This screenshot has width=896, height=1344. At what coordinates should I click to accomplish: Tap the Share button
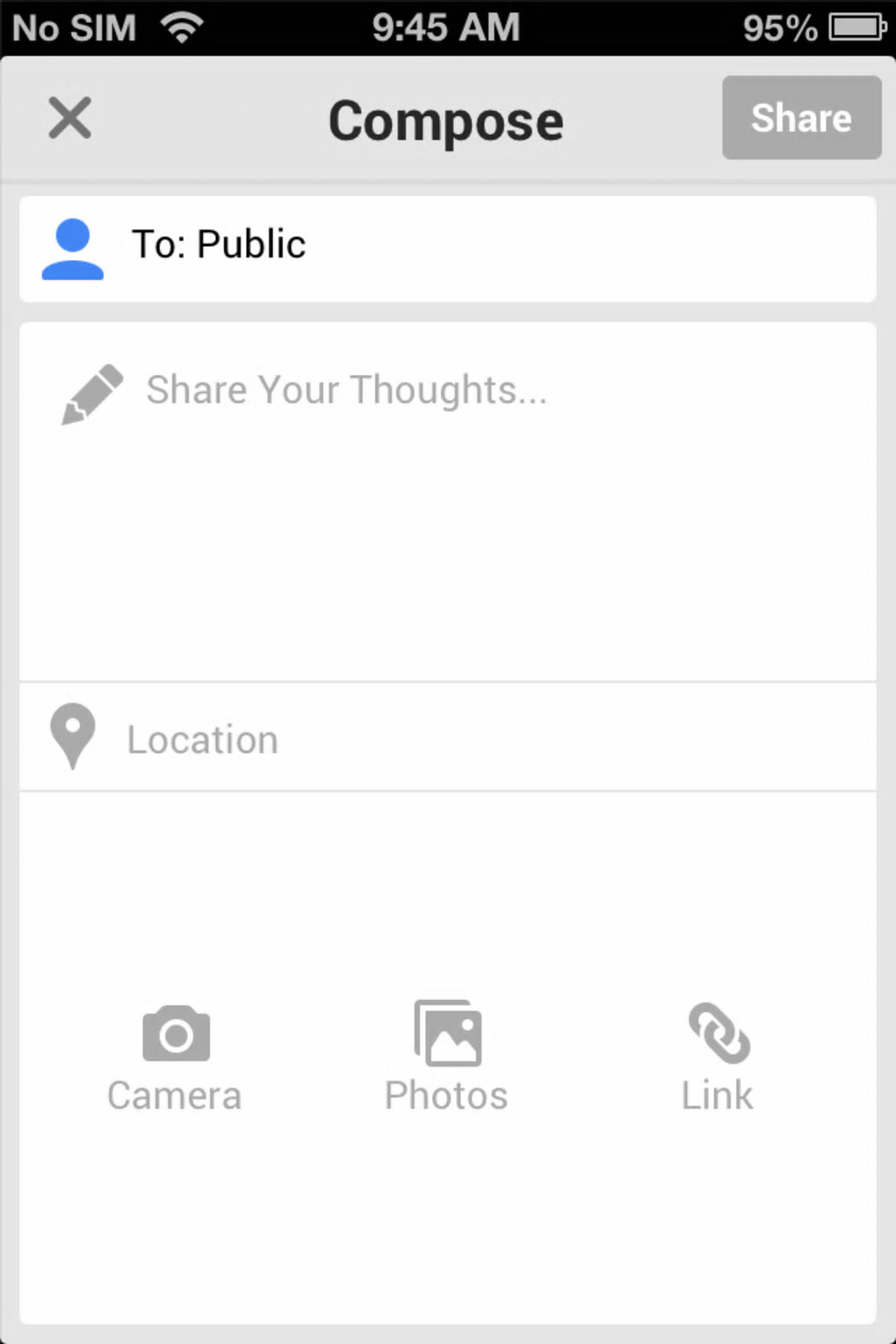coord(801,118)
